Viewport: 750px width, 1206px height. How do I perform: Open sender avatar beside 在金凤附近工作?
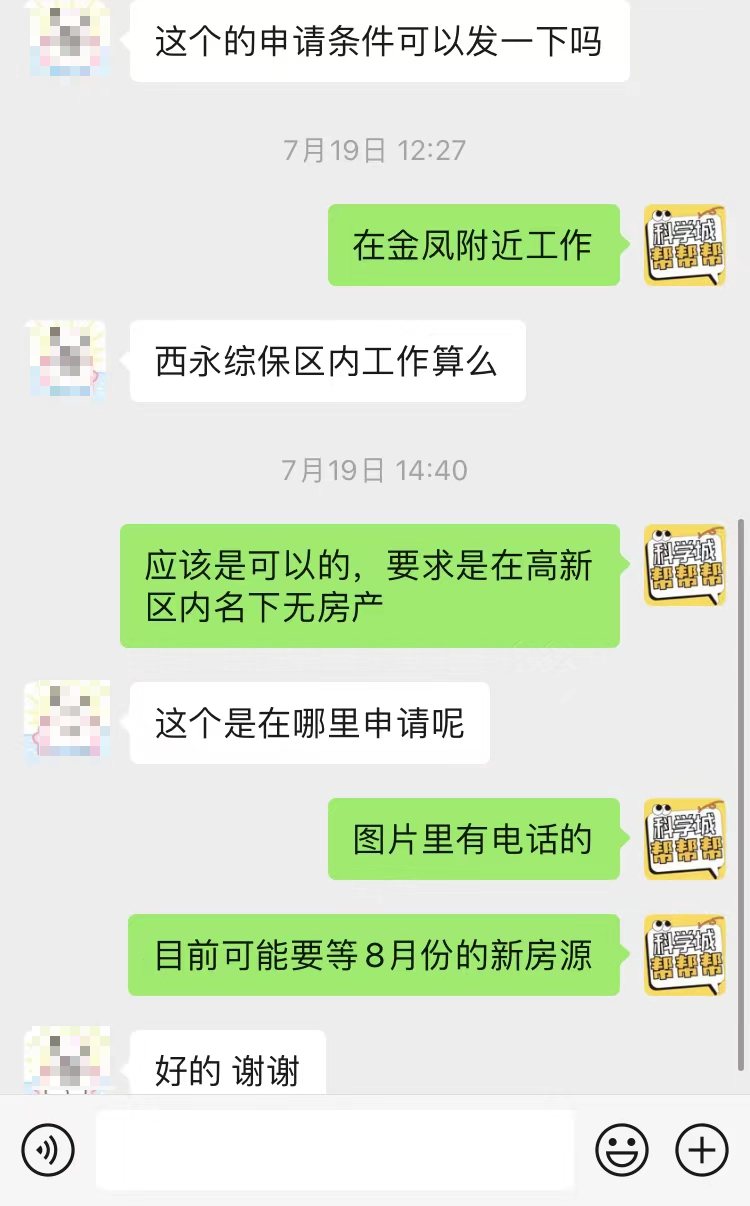point(685,245)
